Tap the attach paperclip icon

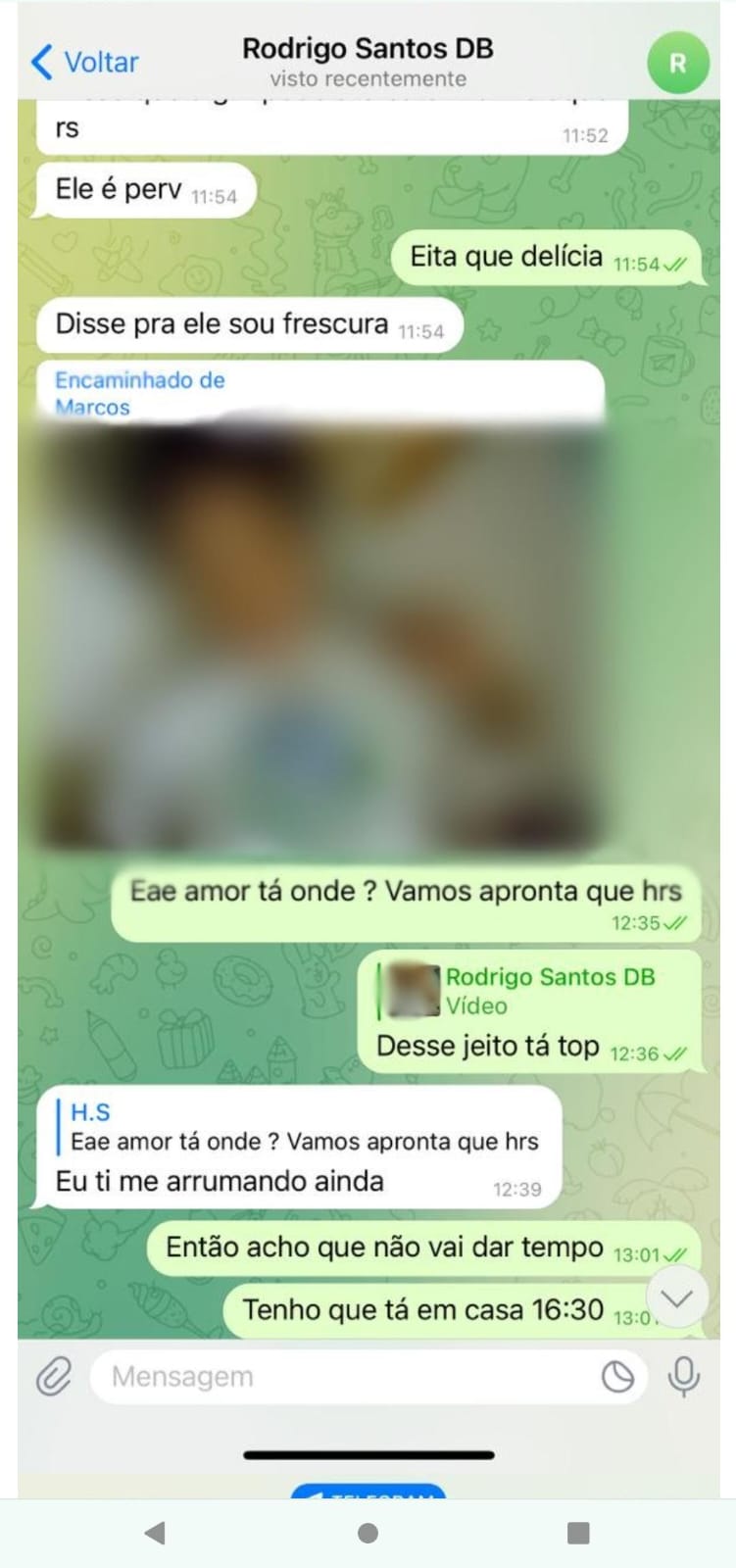tap(54, 1376)
